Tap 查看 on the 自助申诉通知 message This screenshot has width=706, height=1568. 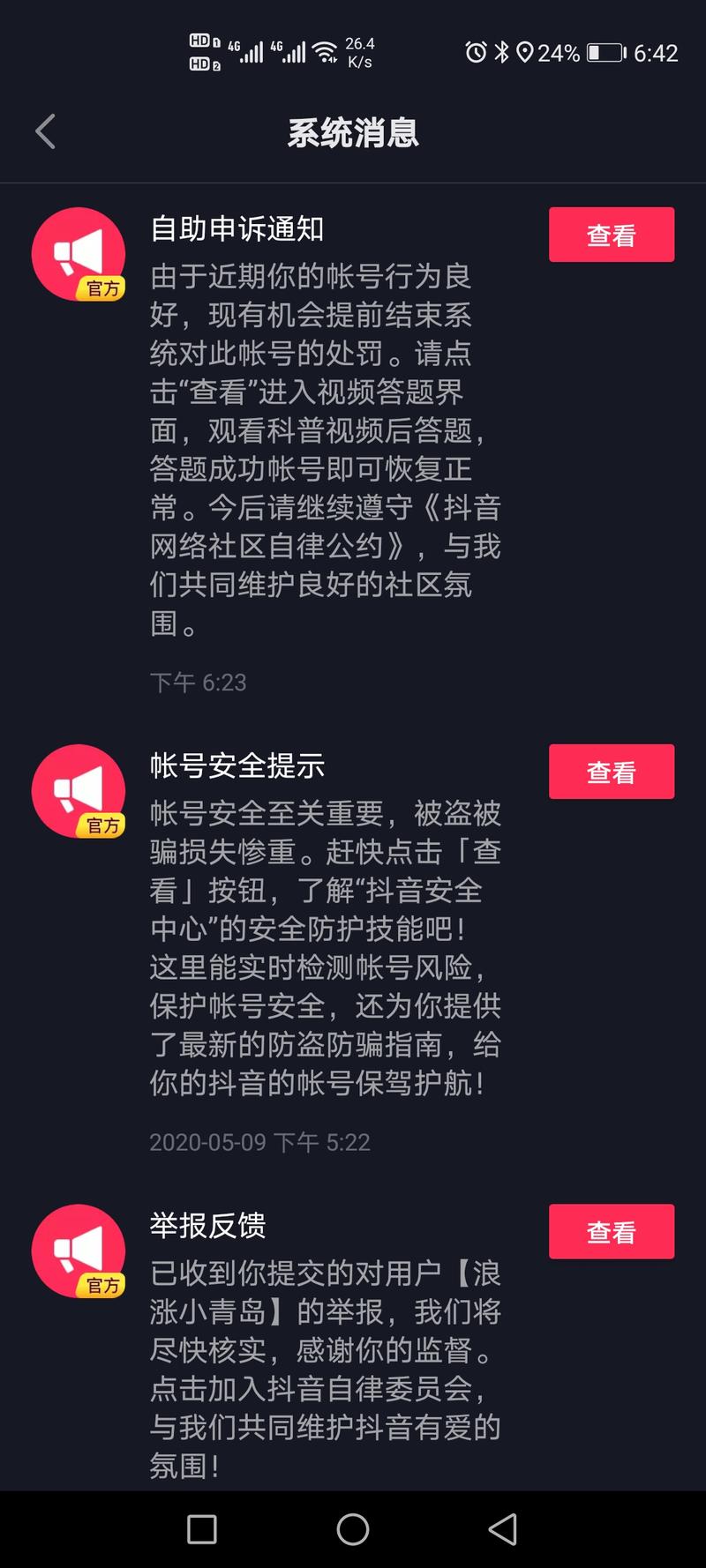(x=611, y=234)
